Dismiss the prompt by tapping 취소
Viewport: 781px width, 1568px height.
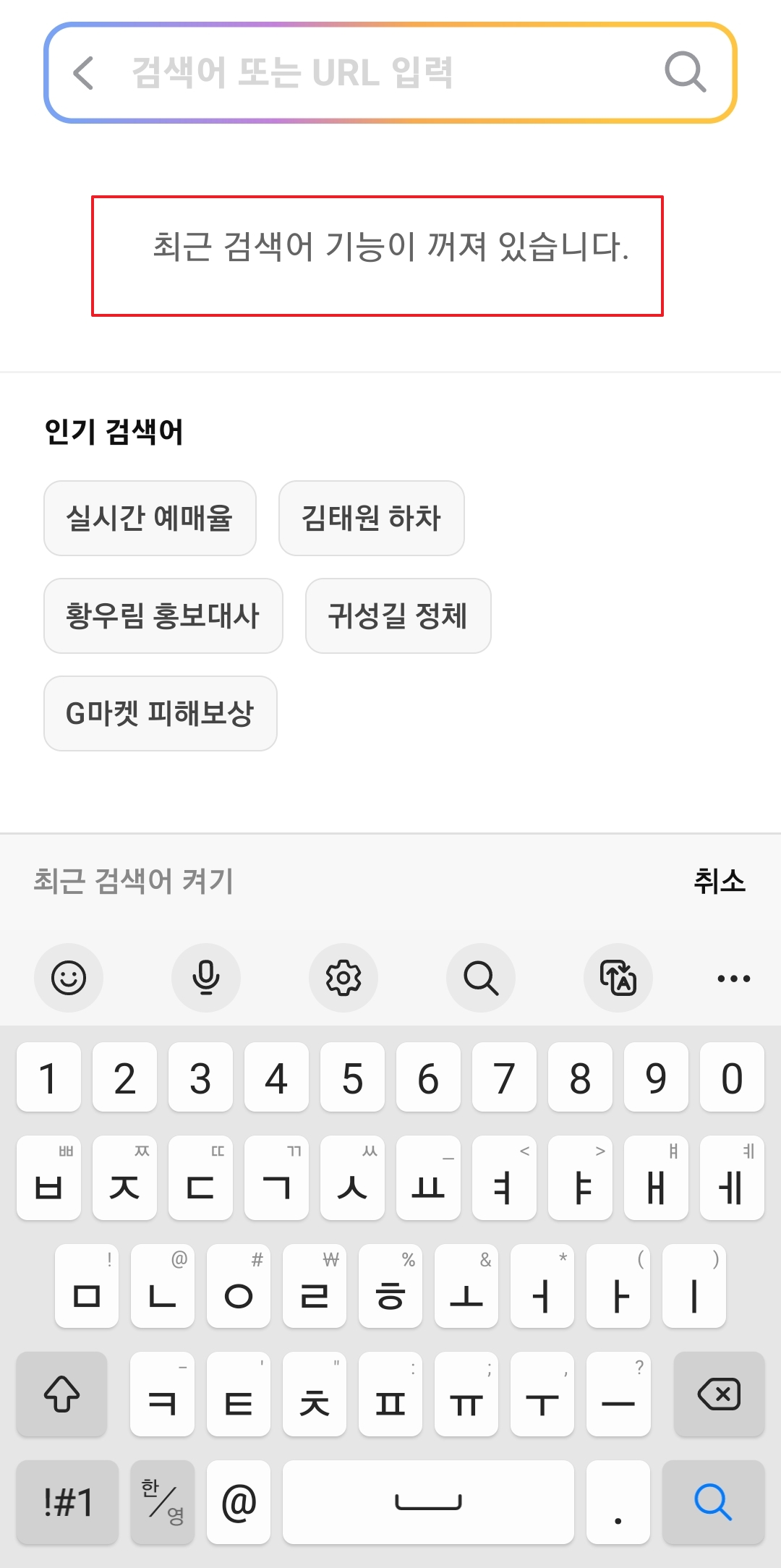tap(720, 881)
